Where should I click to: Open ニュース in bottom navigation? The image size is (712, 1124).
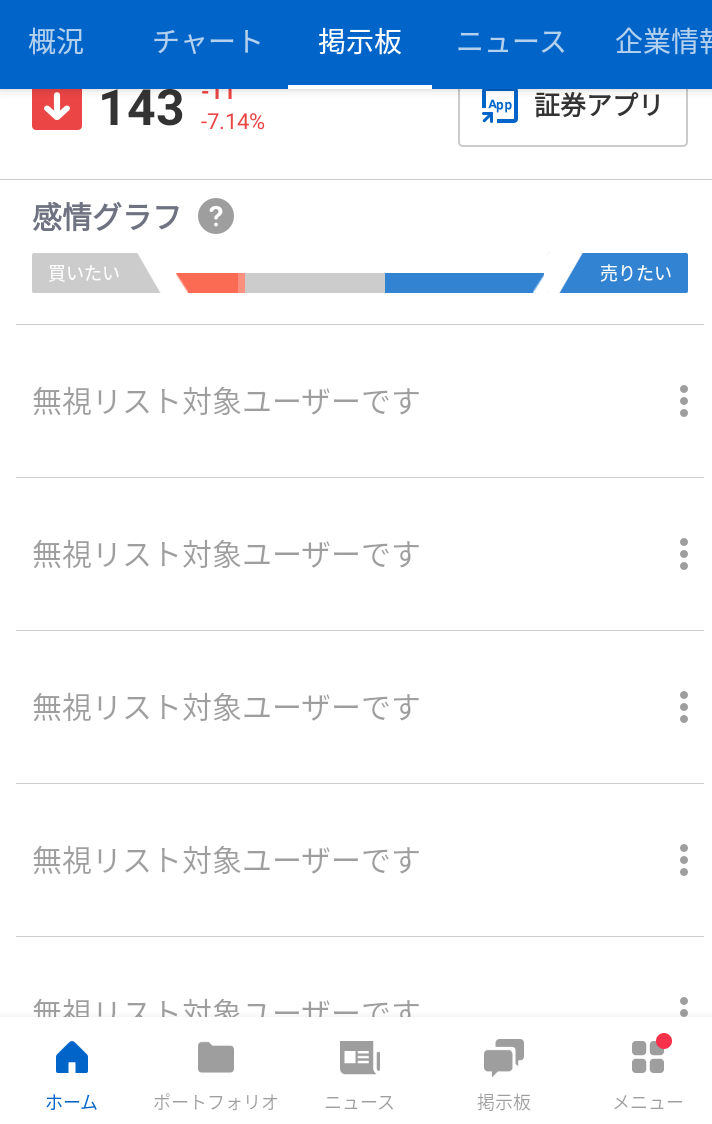[x=359, y=1074]
